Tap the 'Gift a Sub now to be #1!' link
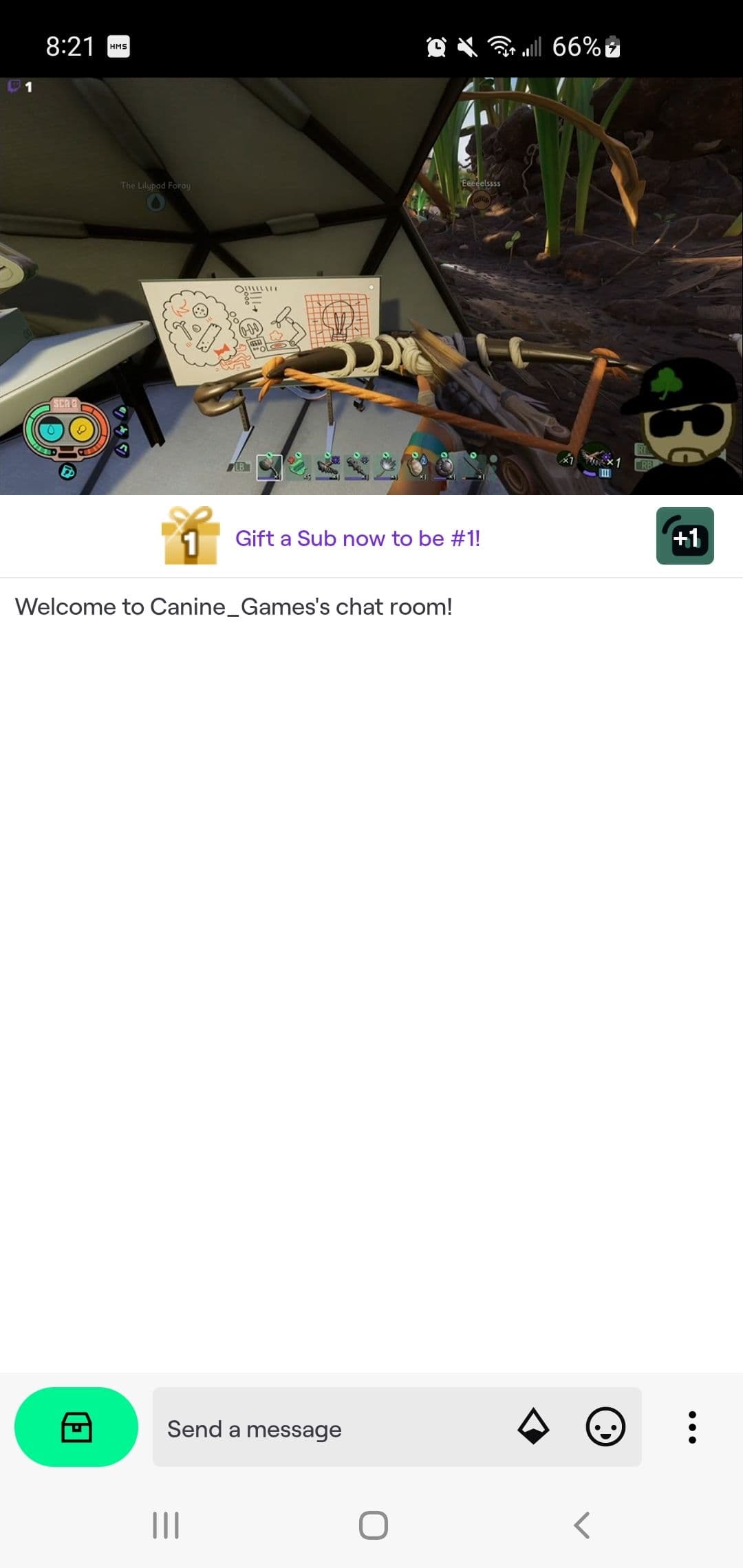Image resolution: width=743 pixels, height=1568 pixels. pyautogui.click(x=358, y=538)
